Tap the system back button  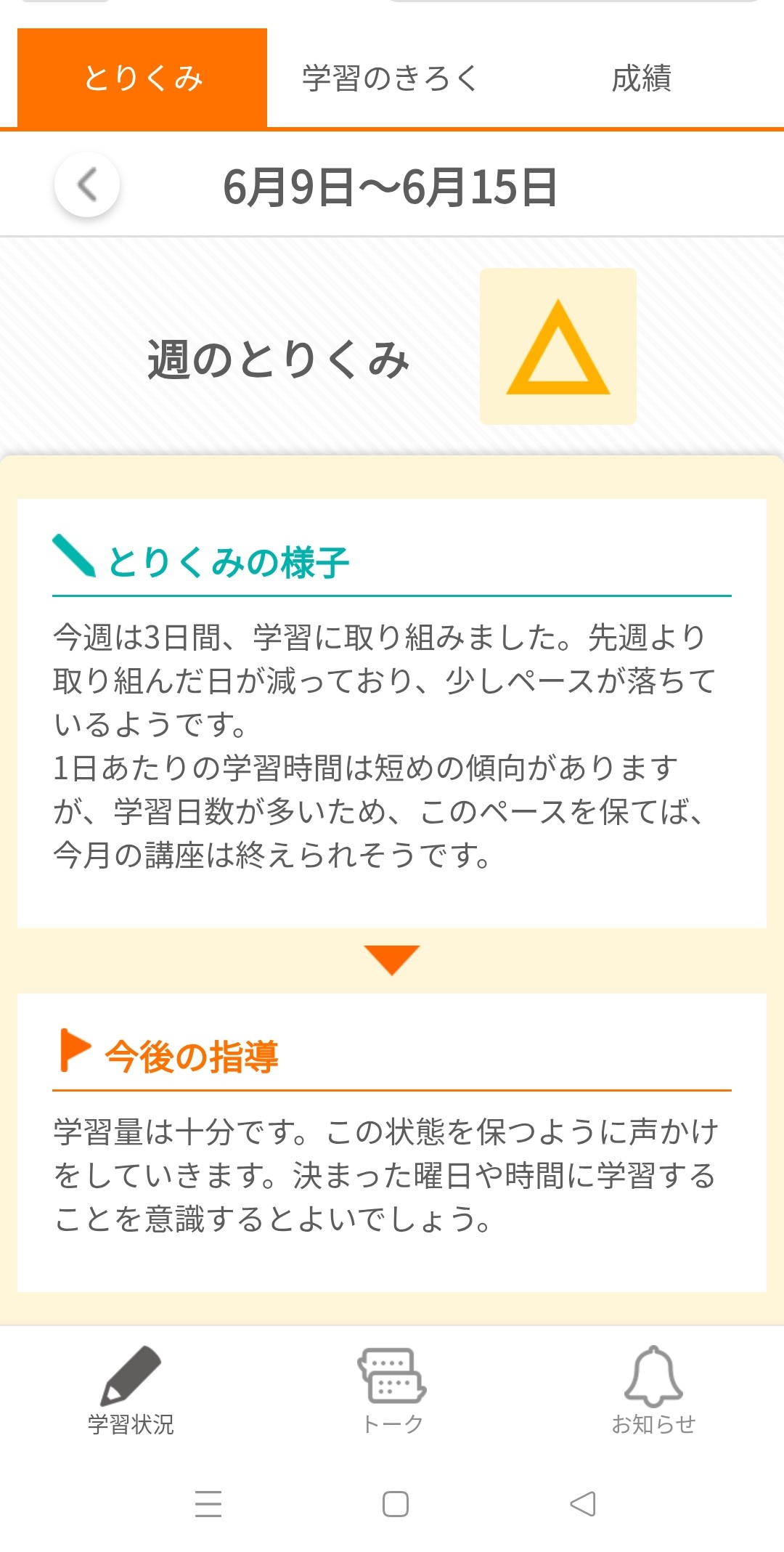[583, 1503]
